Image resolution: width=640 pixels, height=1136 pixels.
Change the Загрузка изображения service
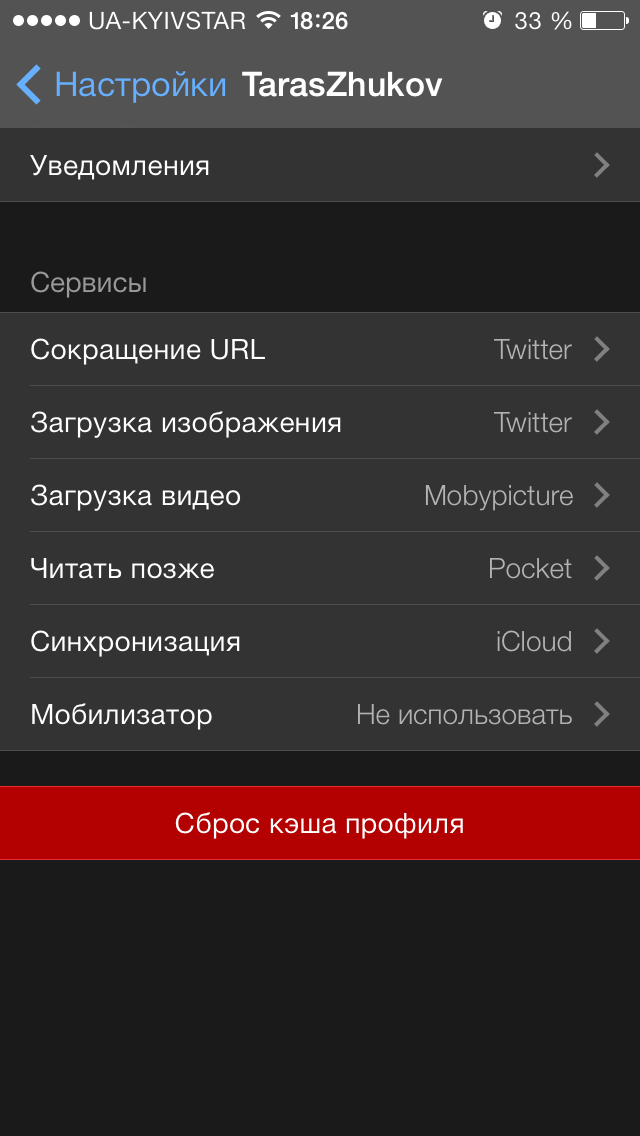(320, 422)
